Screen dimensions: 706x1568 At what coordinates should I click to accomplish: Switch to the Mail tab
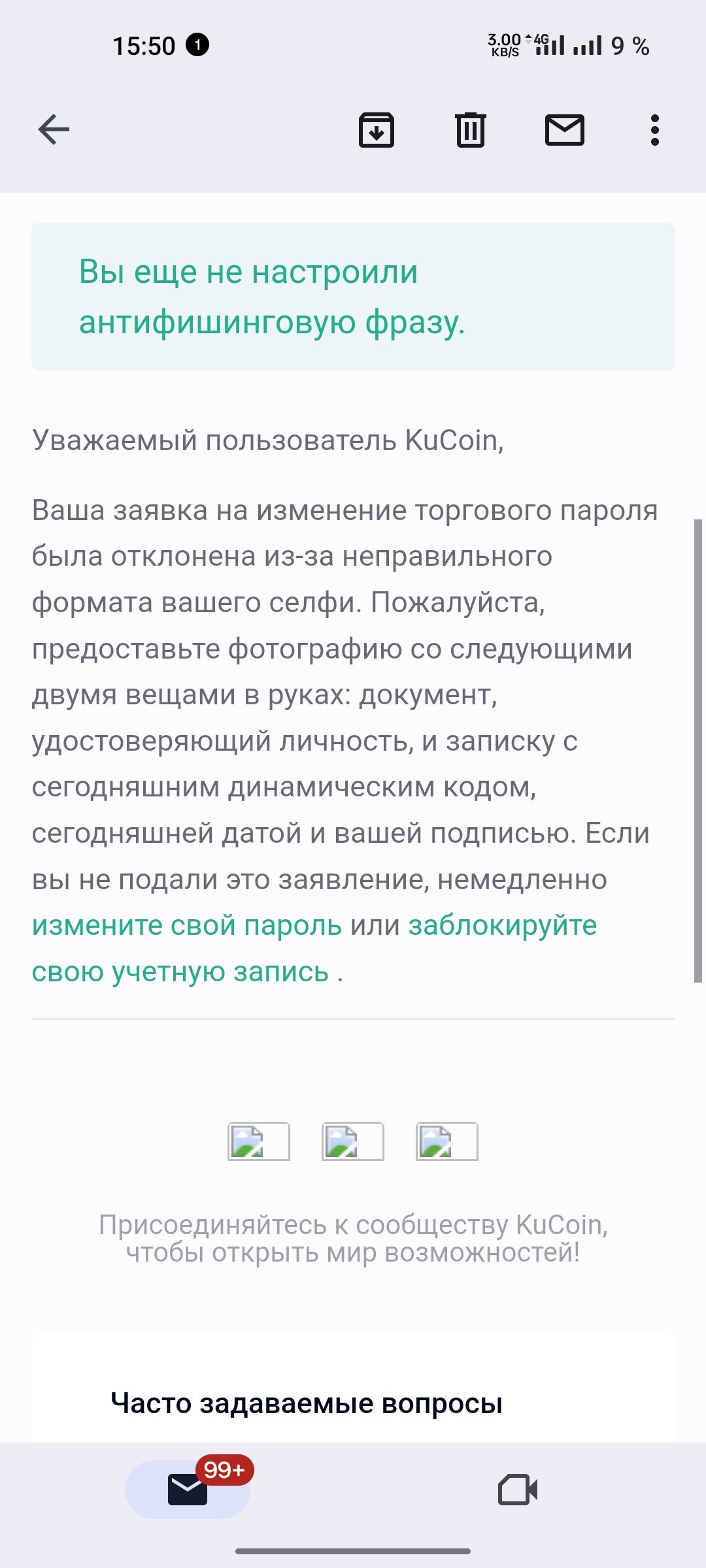(188, 1490)
